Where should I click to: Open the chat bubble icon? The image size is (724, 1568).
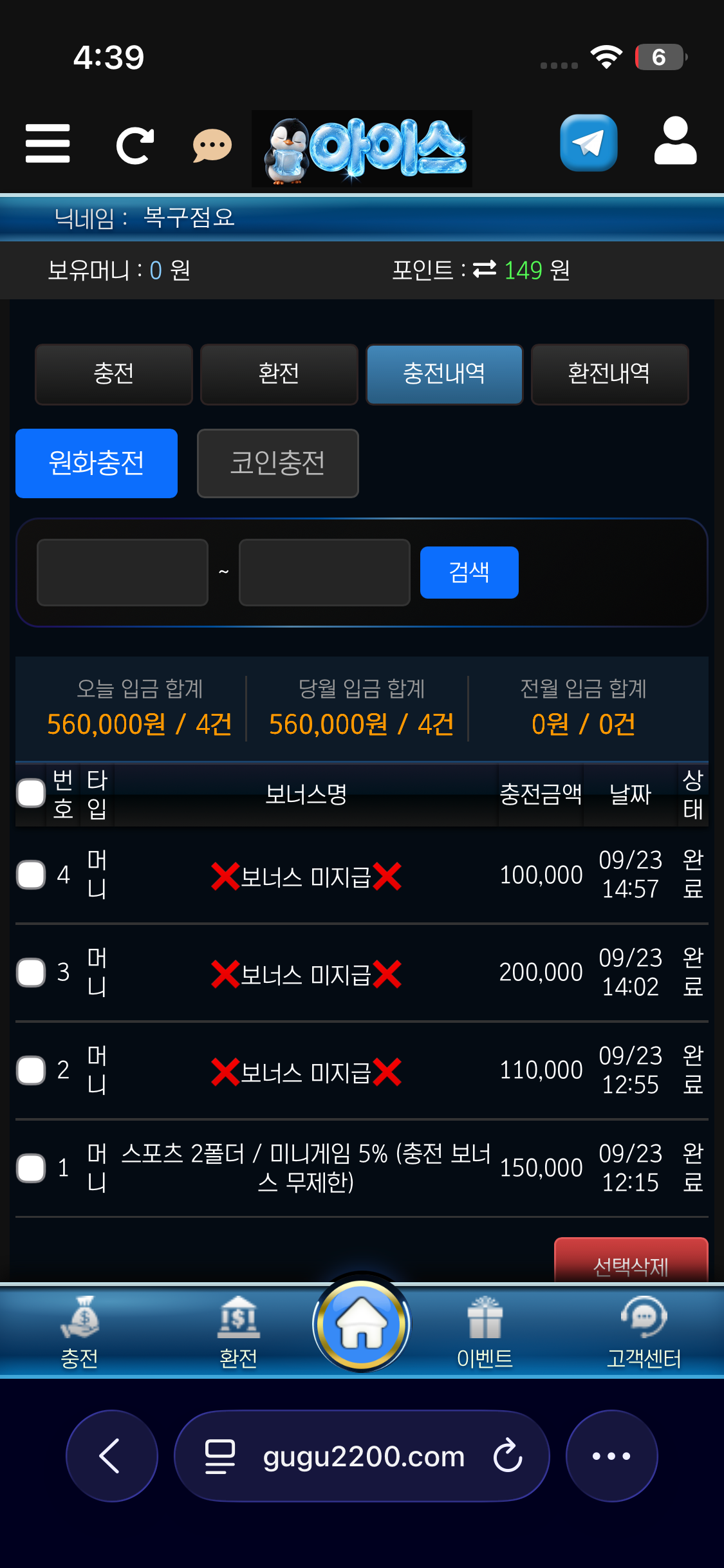[212, 146]
